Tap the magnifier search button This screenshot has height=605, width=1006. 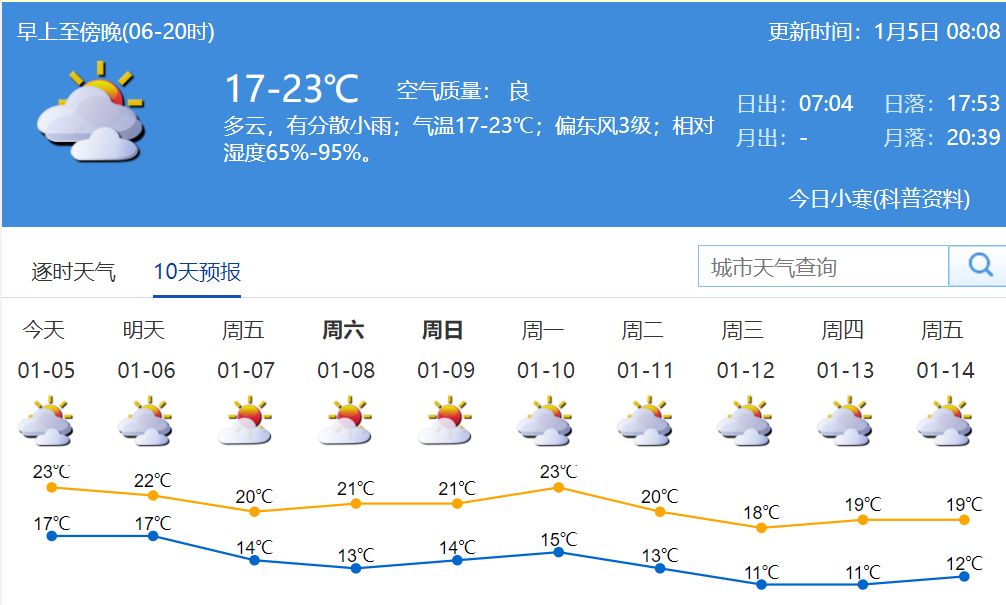pos(979,266)
